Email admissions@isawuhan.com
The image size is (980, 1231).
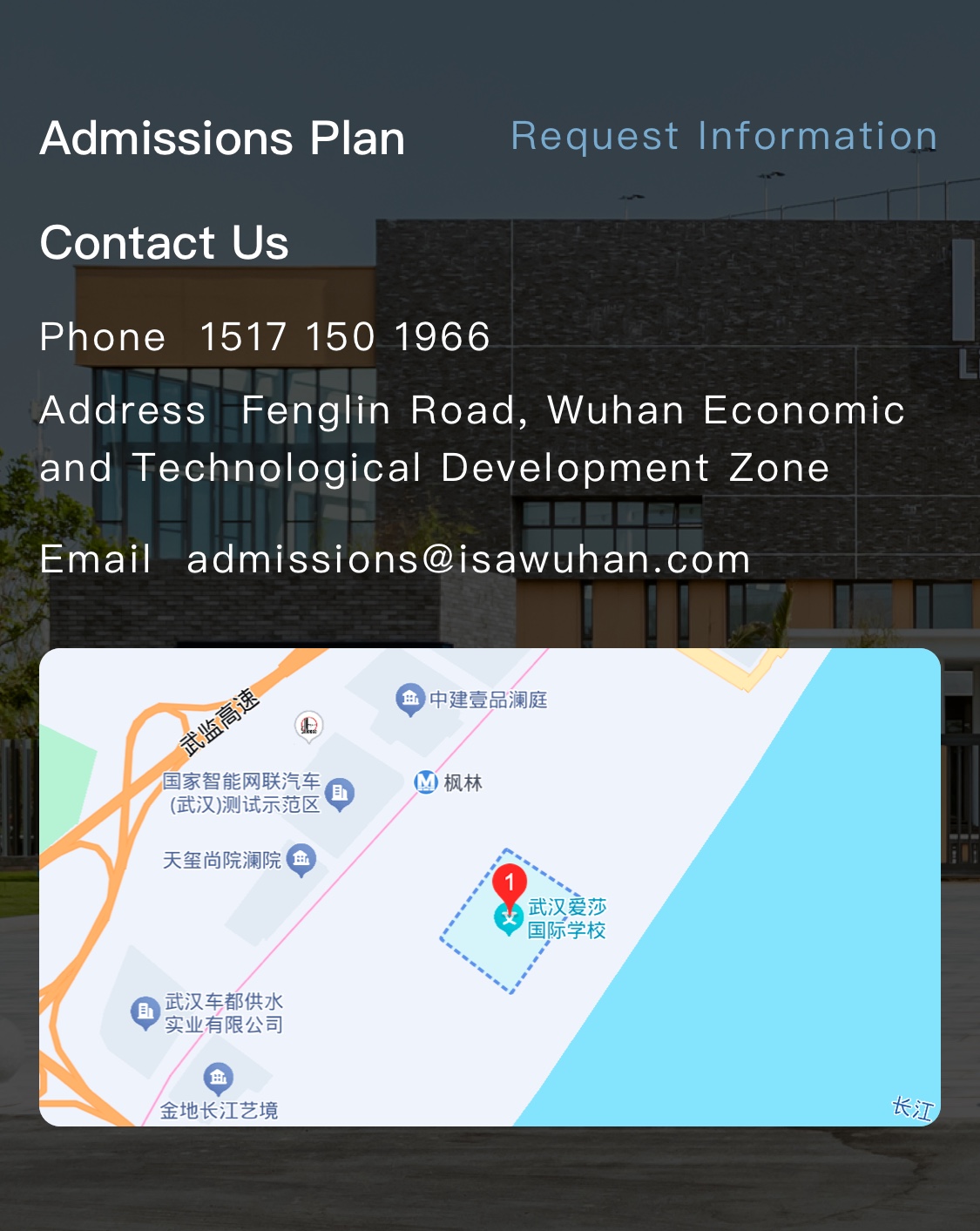pyautogui.click(x=469, y=559)
